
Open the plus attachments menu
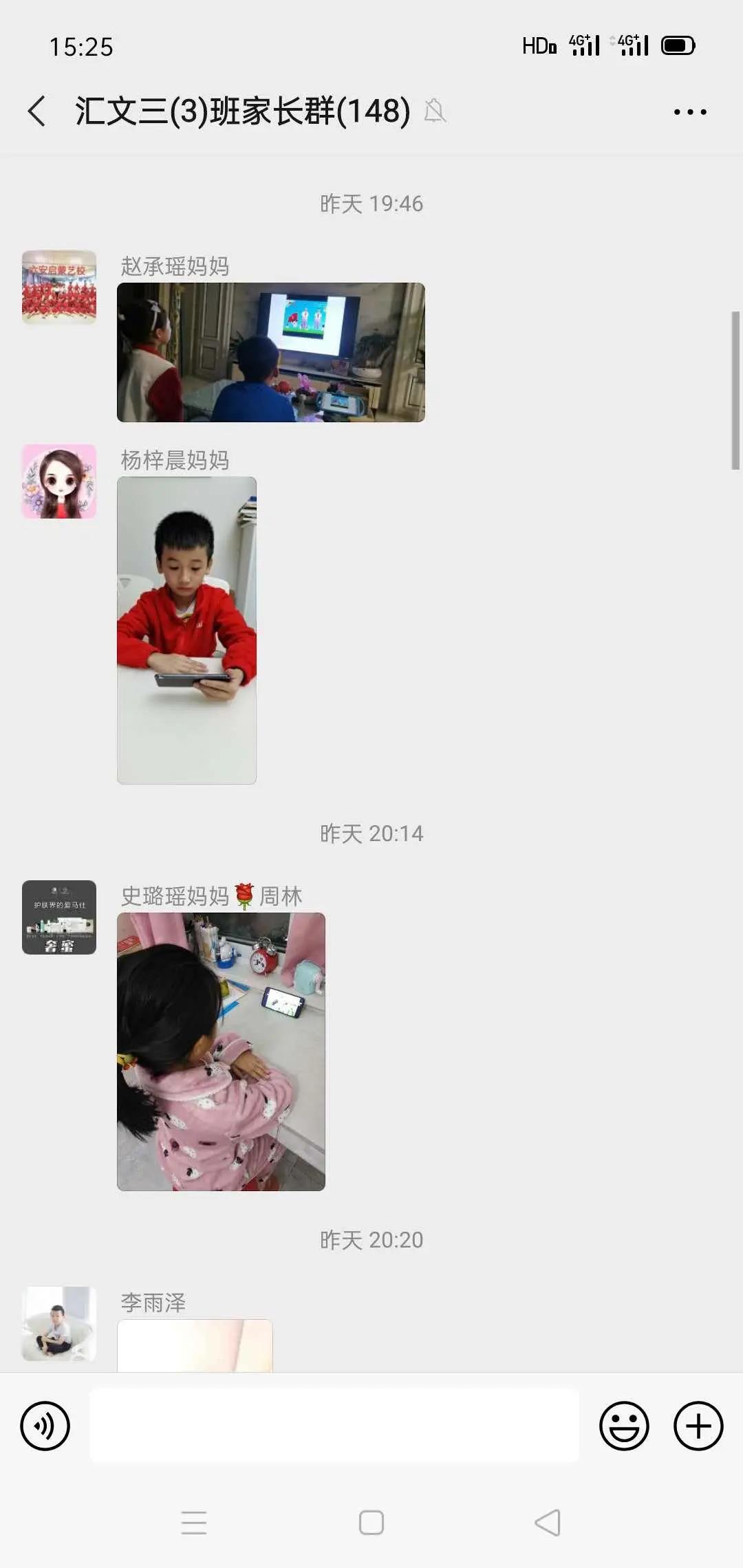pyautogui.click(x=698, y=1426)
